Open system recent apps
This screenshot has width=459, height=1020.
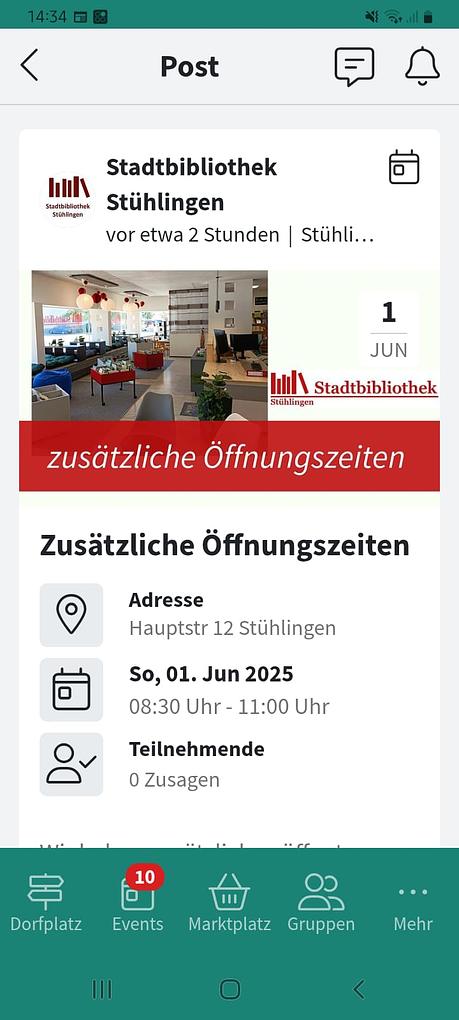pyautogui.click(x=102, y=989)
